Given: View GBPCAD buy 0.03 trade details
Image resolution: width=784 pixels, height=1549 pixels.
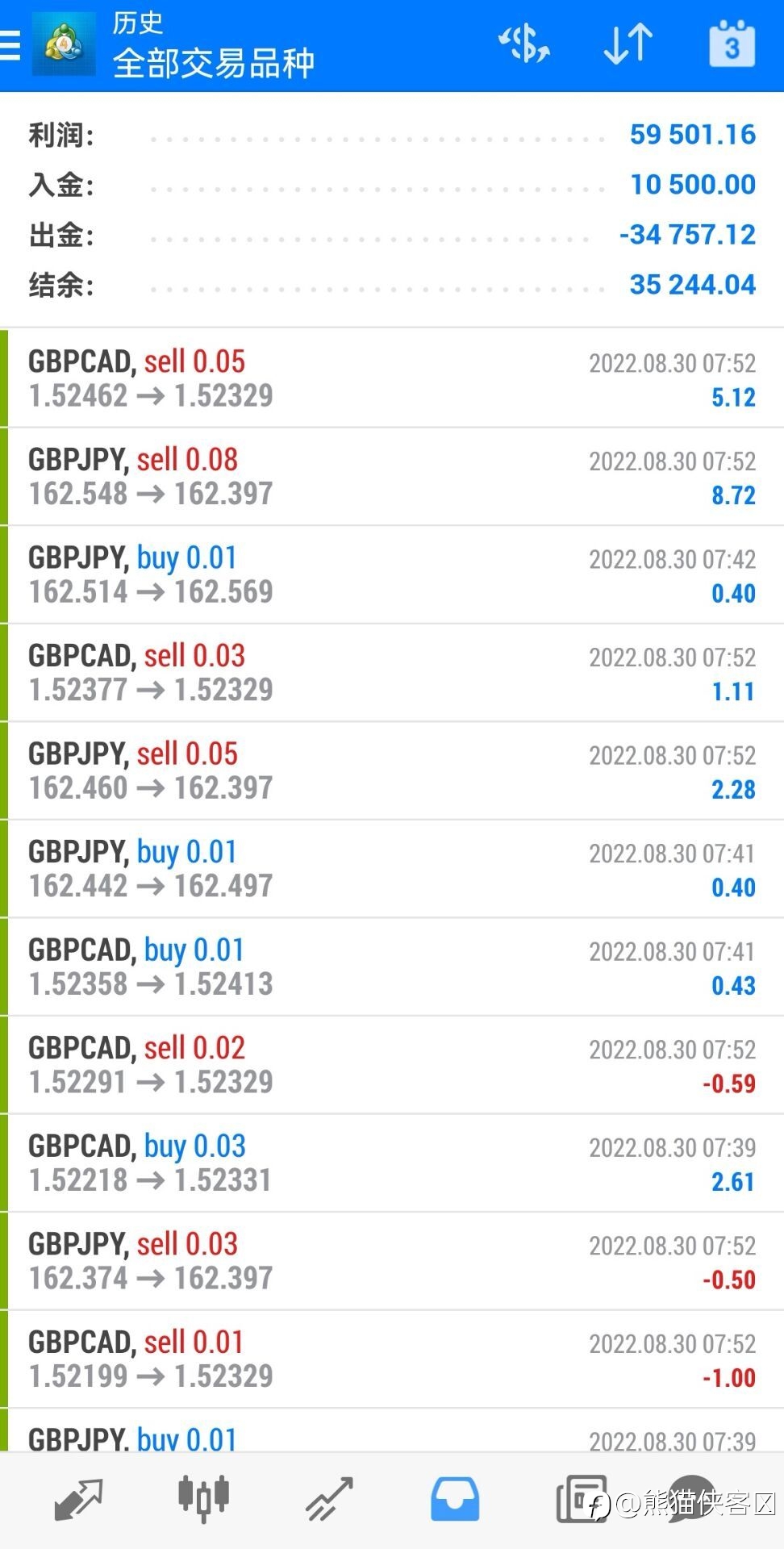Looking at the screenshot, I should (392, 1163).
